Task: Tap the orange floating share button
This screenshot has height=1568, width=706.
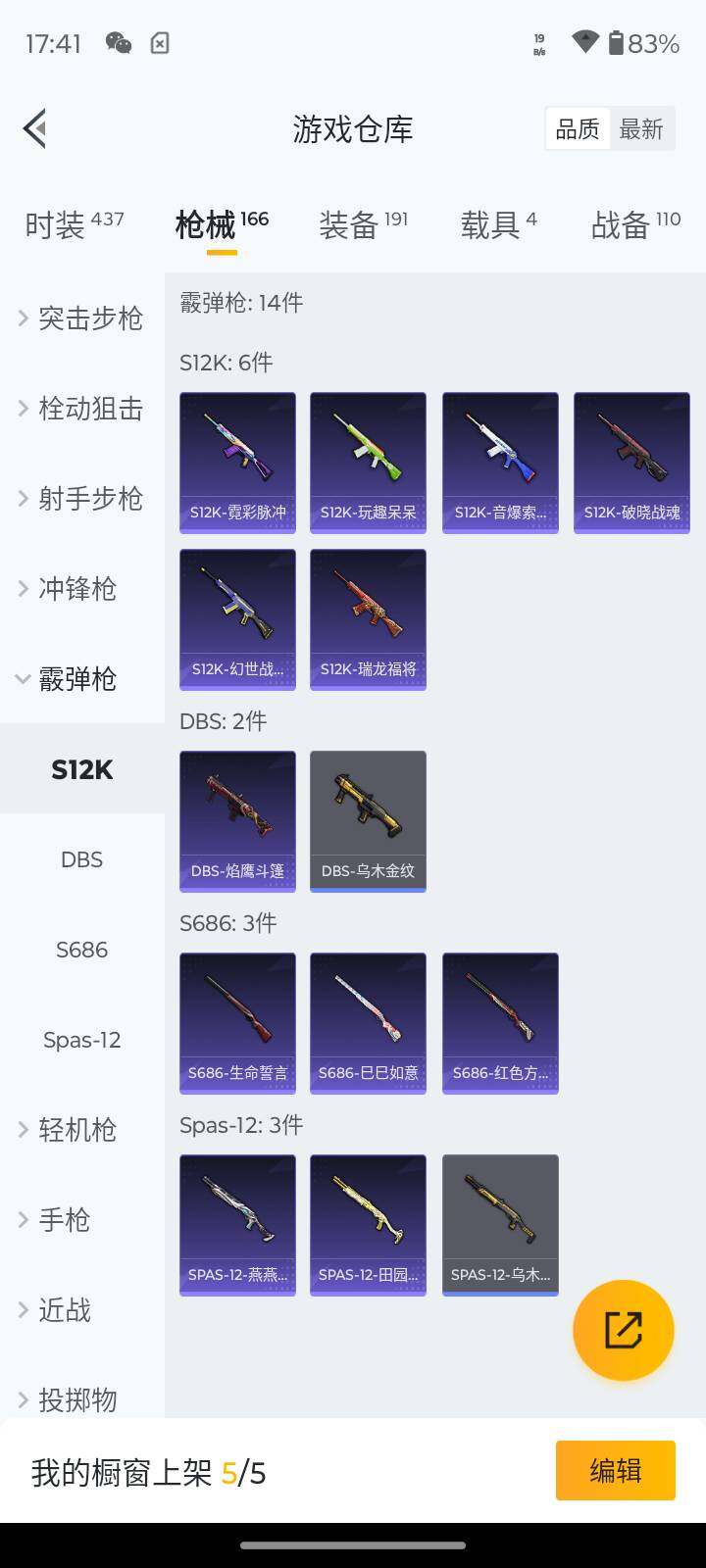Action: pyautogui.click(x=623, y=1330)
